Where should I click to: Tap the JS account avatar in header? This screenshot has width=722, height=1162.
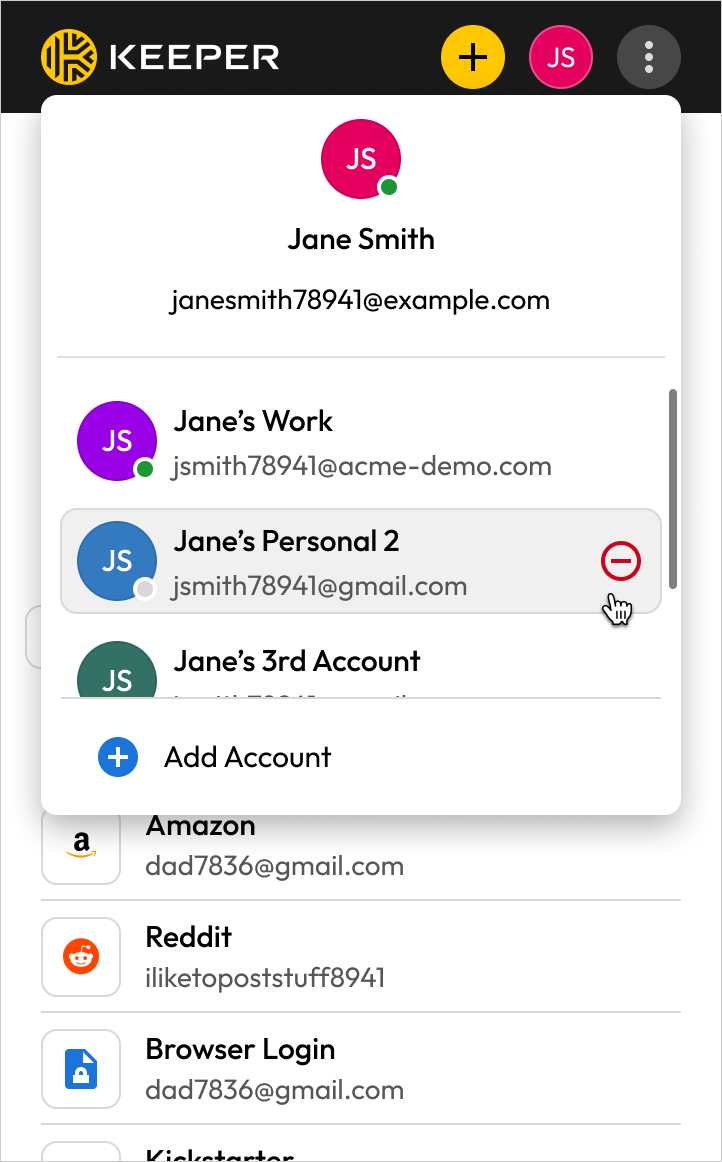[561, 57]
